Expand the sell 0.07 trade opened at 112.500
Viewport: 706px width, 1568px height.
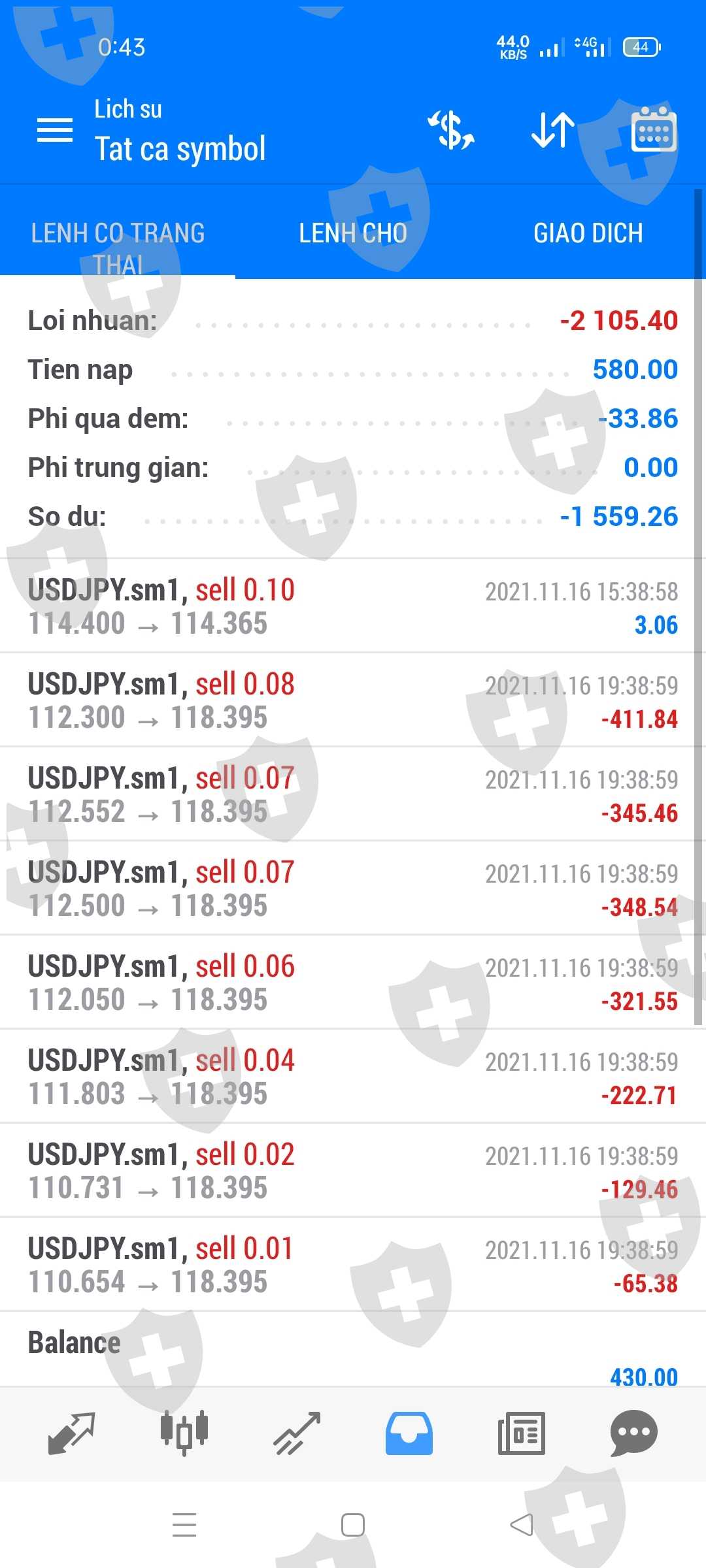353,889
